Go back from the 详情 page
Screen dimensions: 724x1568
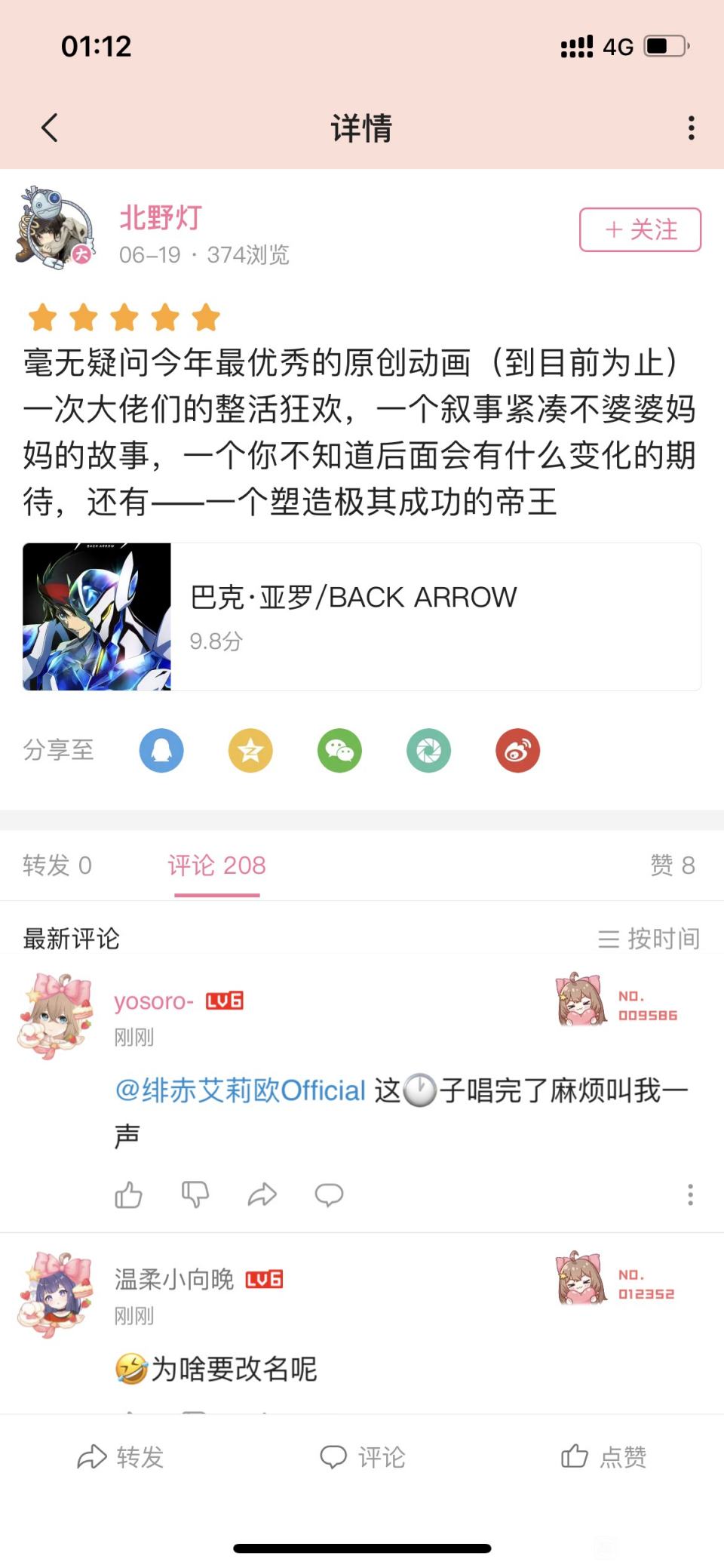tap(50, 128)
